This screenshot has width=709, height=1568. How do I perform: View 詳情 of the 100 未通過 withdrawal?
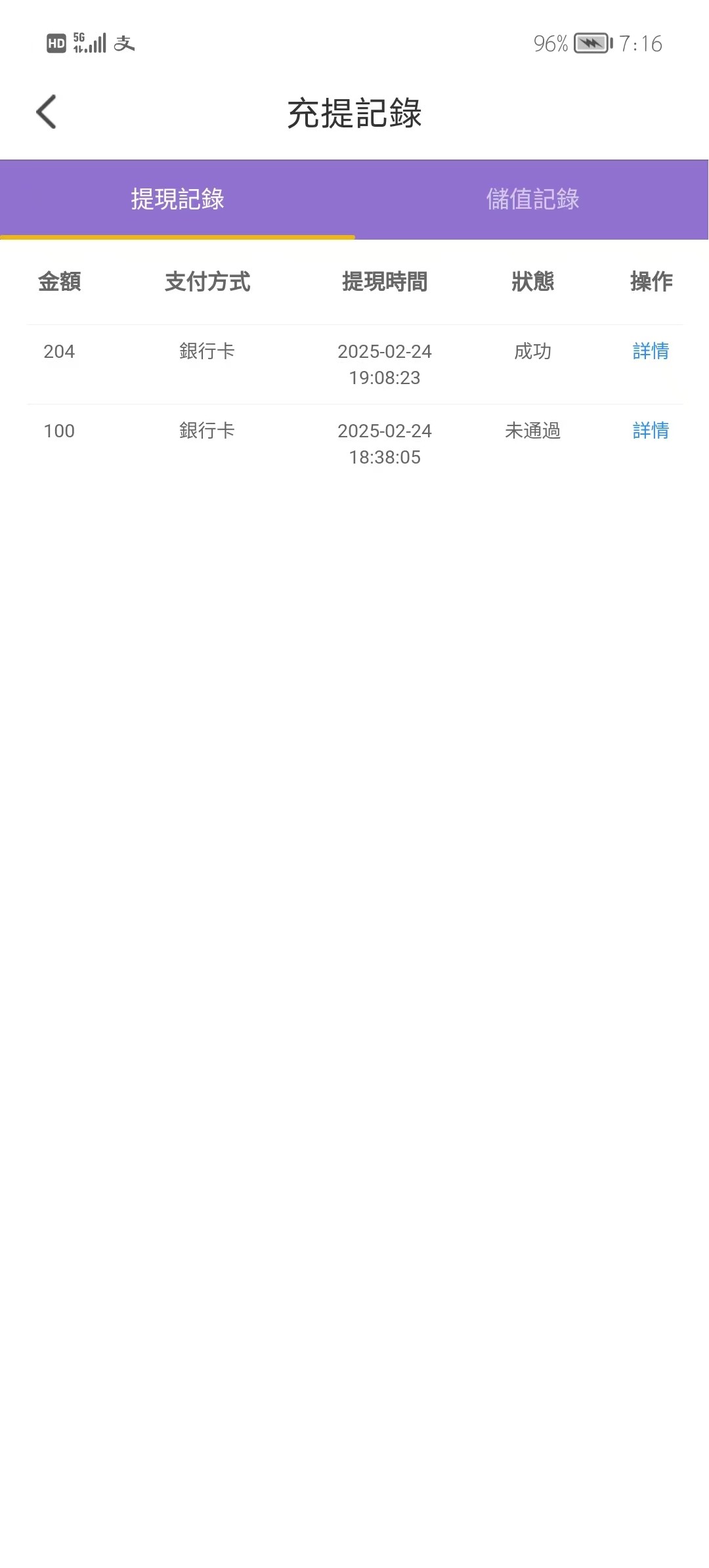tap(651, 431)
